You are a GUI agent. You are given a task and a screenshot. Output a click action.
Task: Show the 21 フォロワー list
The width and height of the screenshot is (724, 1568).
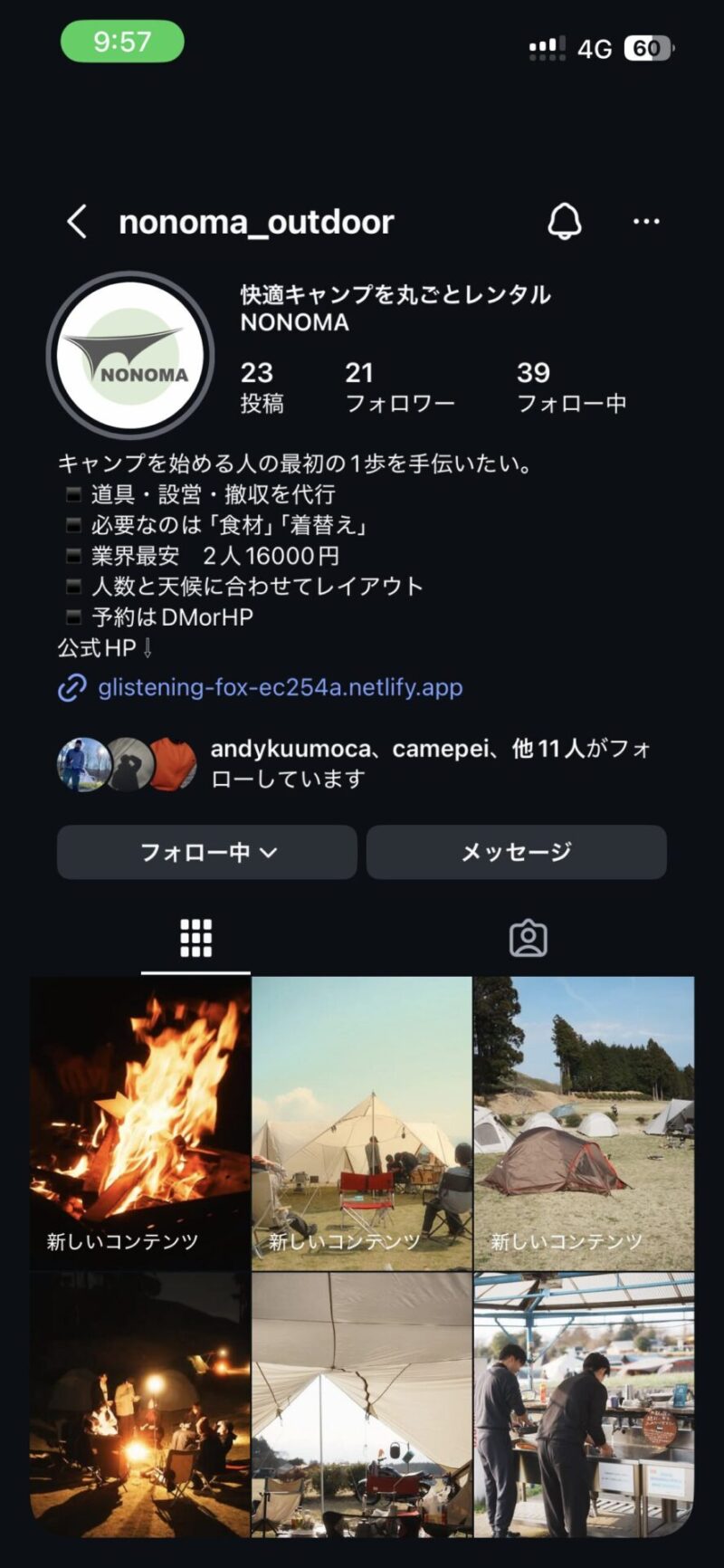pyautogui.click(x=399, y=387)
